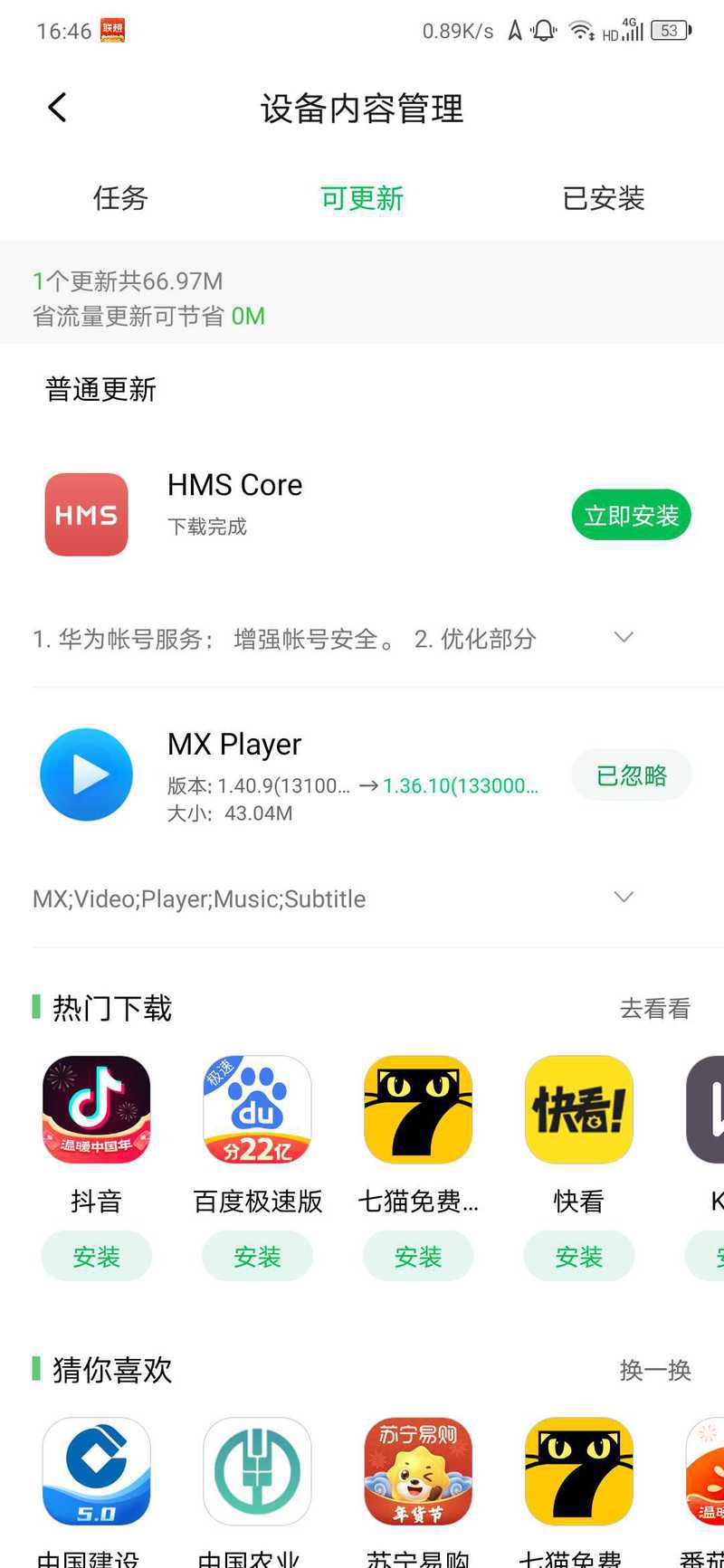Tap 已忽略 button for MX Player

click(631, 775)
